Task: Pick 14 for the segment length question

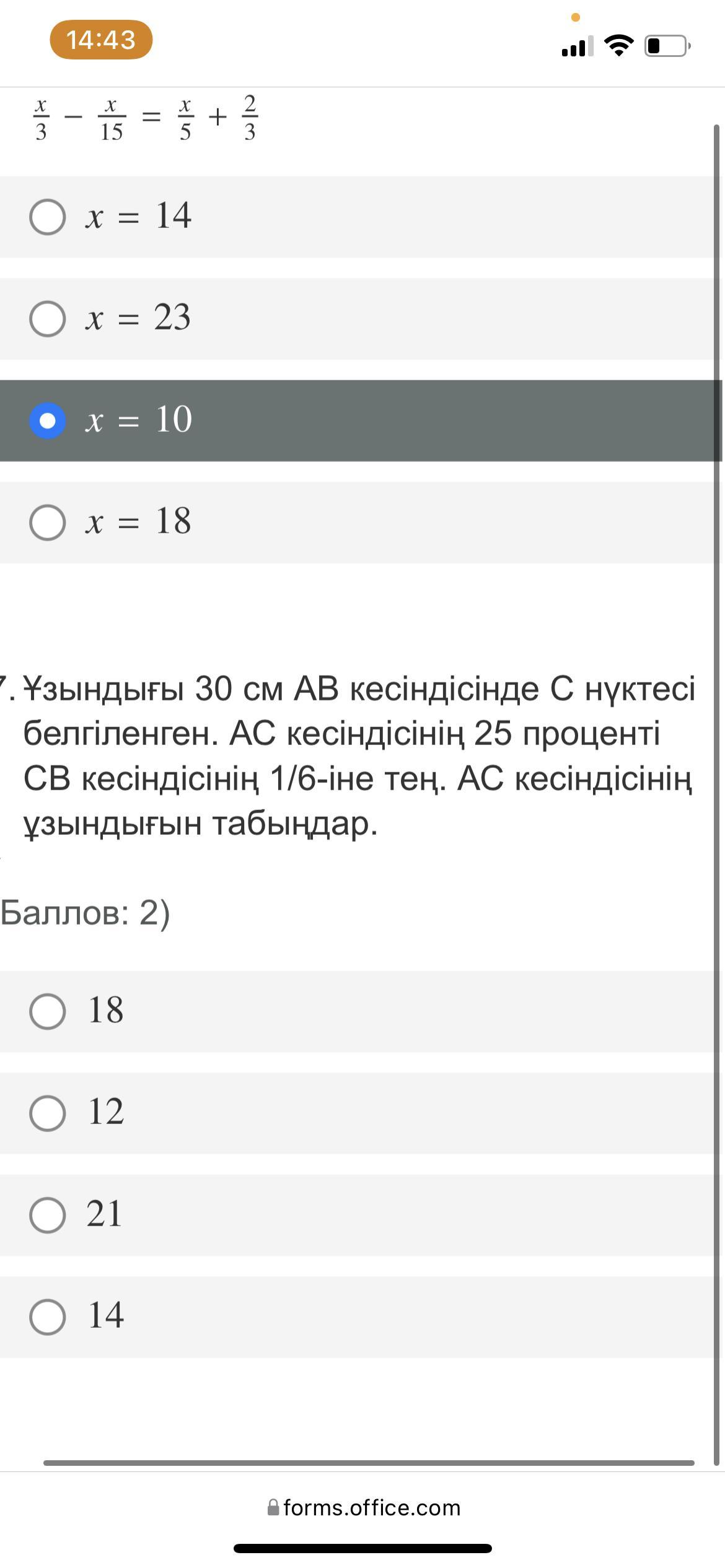Action: coord(359,1317)
